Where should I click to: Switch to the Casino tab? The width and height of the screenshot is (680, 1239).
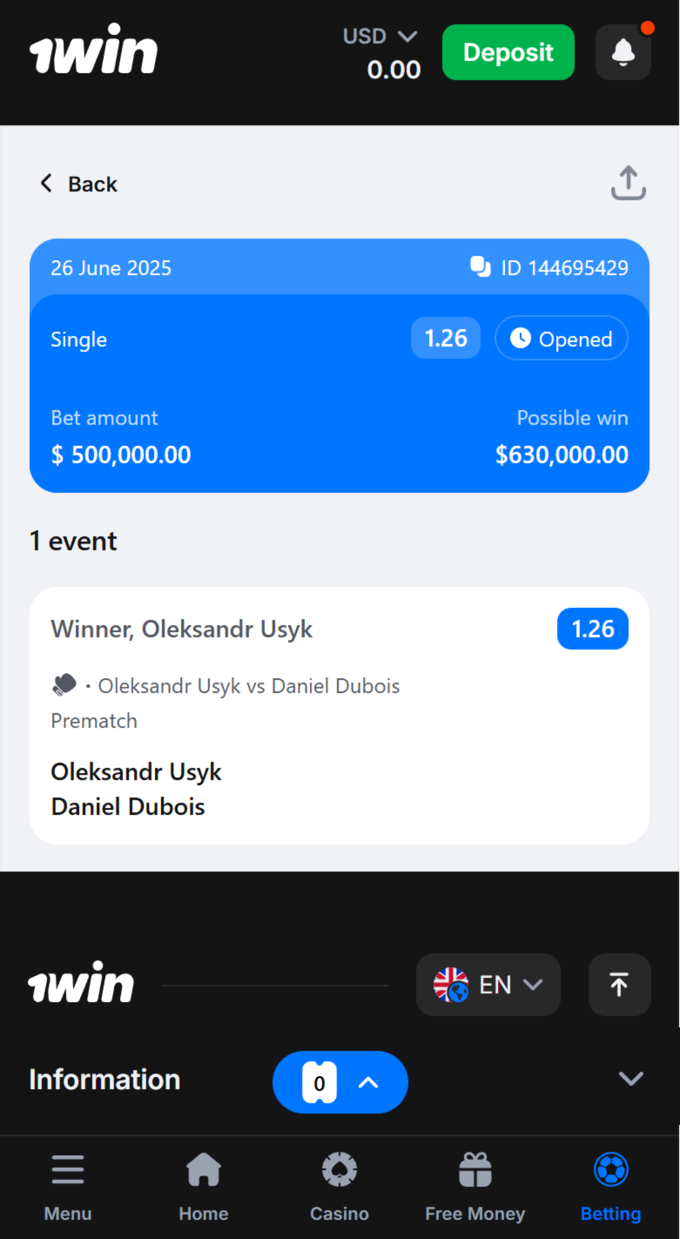point(339,1186)
